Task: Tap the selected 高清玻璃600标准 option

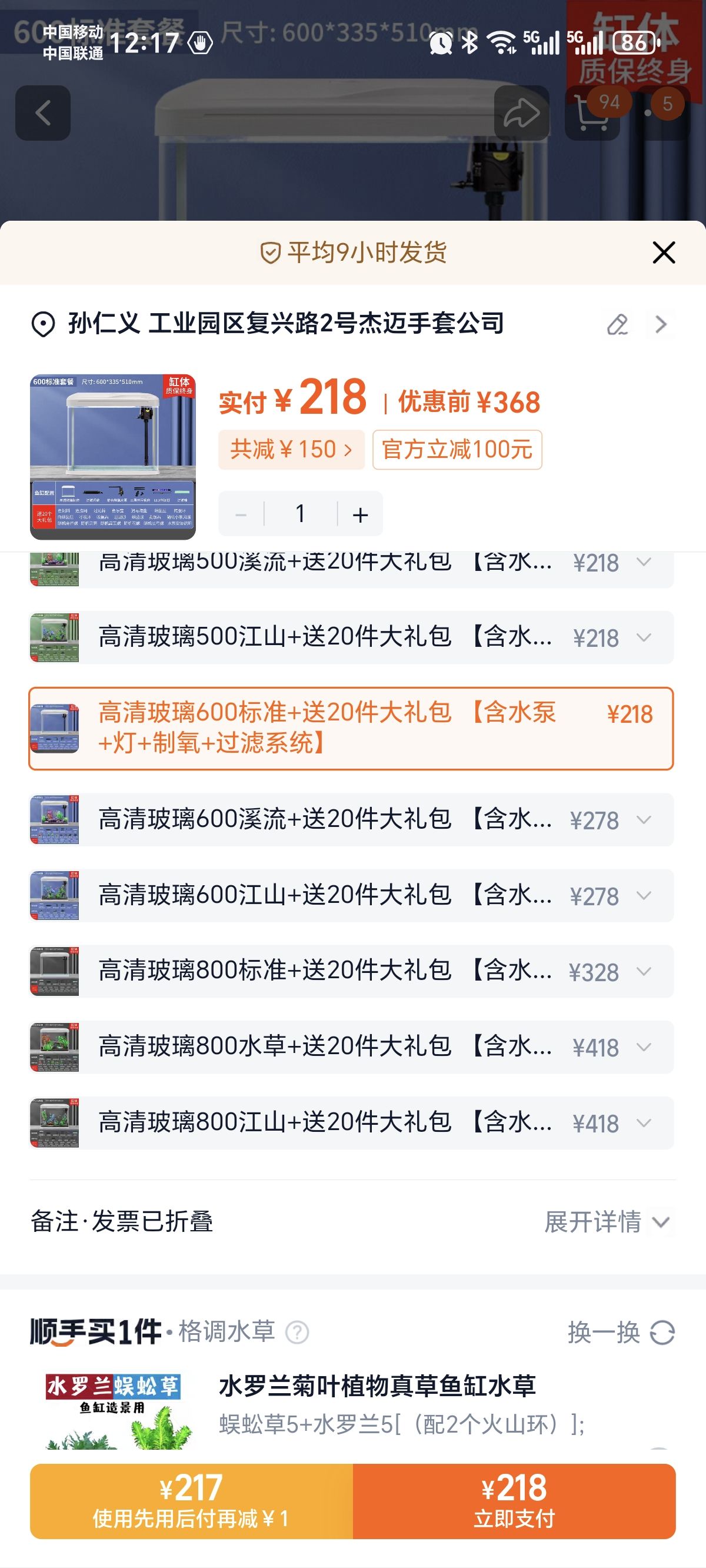Action: 351,728
